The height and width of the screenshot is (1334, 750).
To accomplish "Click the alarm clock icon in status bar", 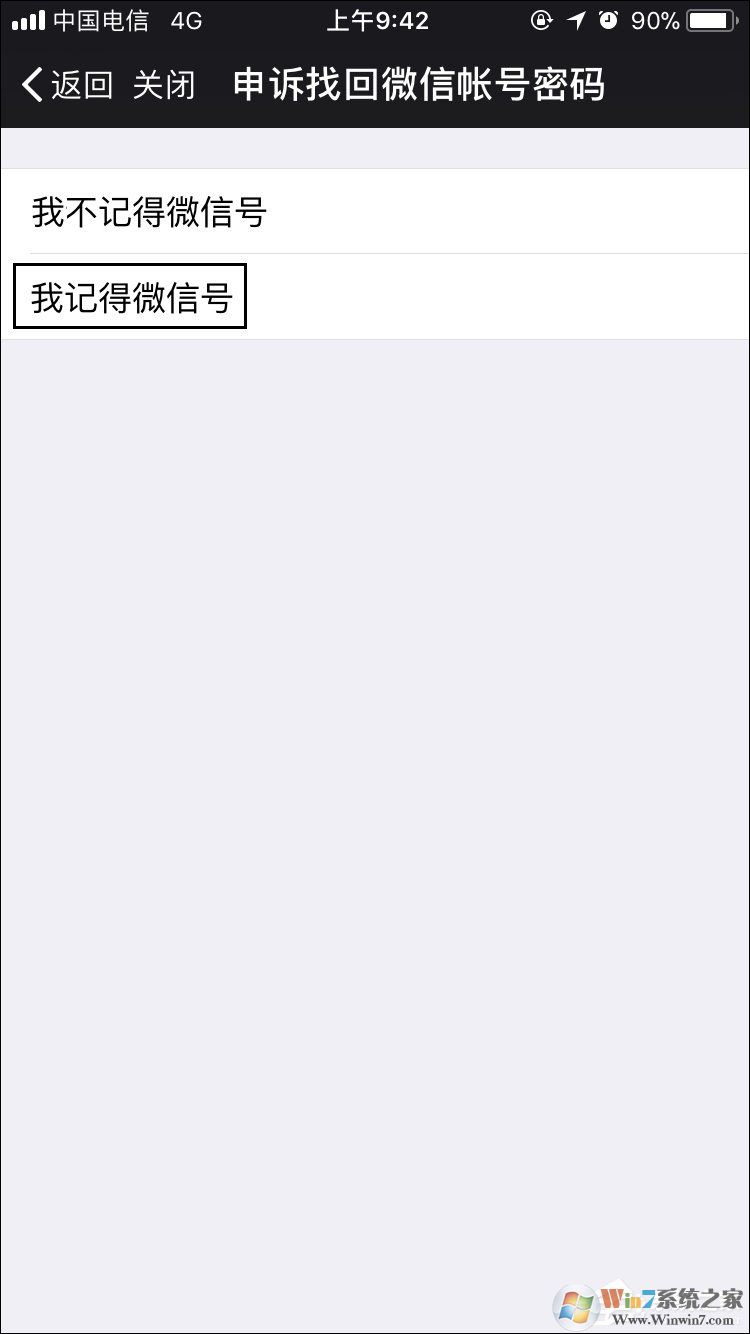I will coord(610,18).
